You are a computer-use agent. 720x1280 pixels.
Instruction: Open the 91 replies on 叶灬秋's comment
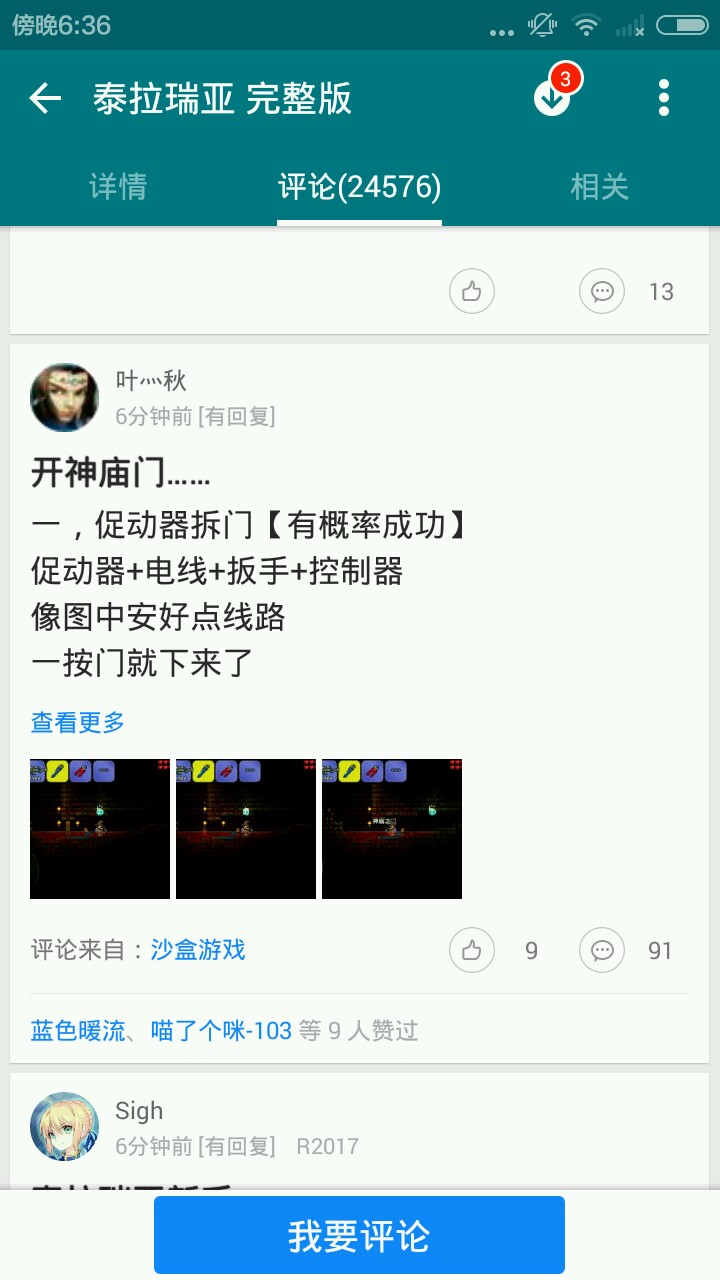(x=602, y=950)
